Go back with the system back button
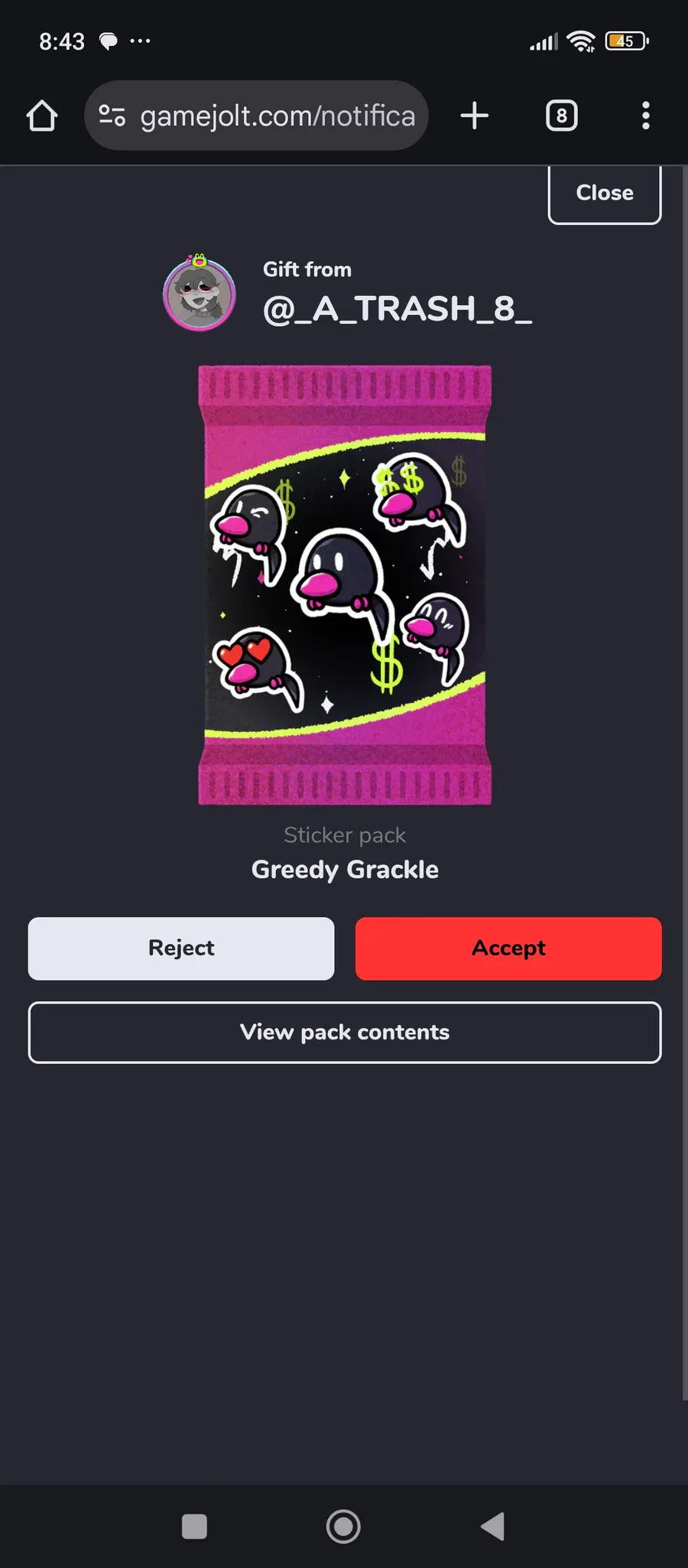 [493, 1527]
